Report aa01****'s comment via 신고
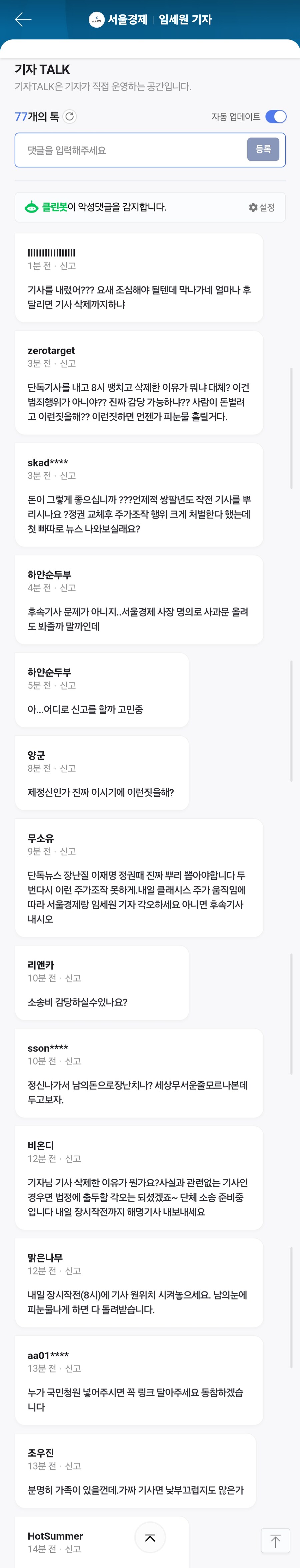The image size is (300, 1568). (73, 1368)
